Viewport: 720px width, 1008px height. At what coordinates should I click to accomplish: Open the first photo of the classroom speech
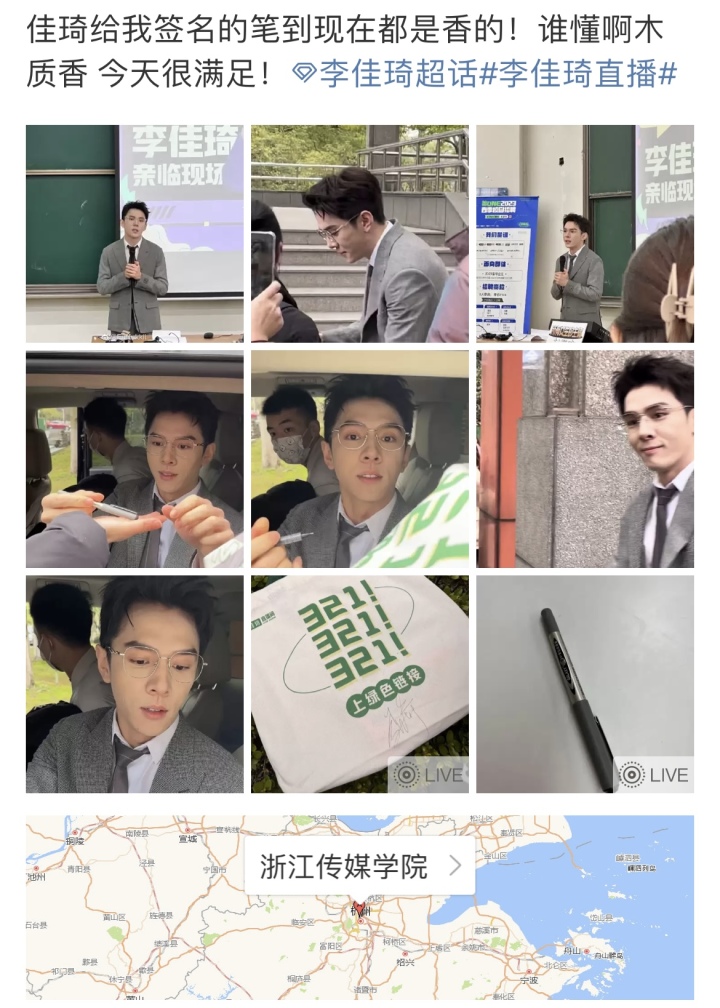pos(134,233)
